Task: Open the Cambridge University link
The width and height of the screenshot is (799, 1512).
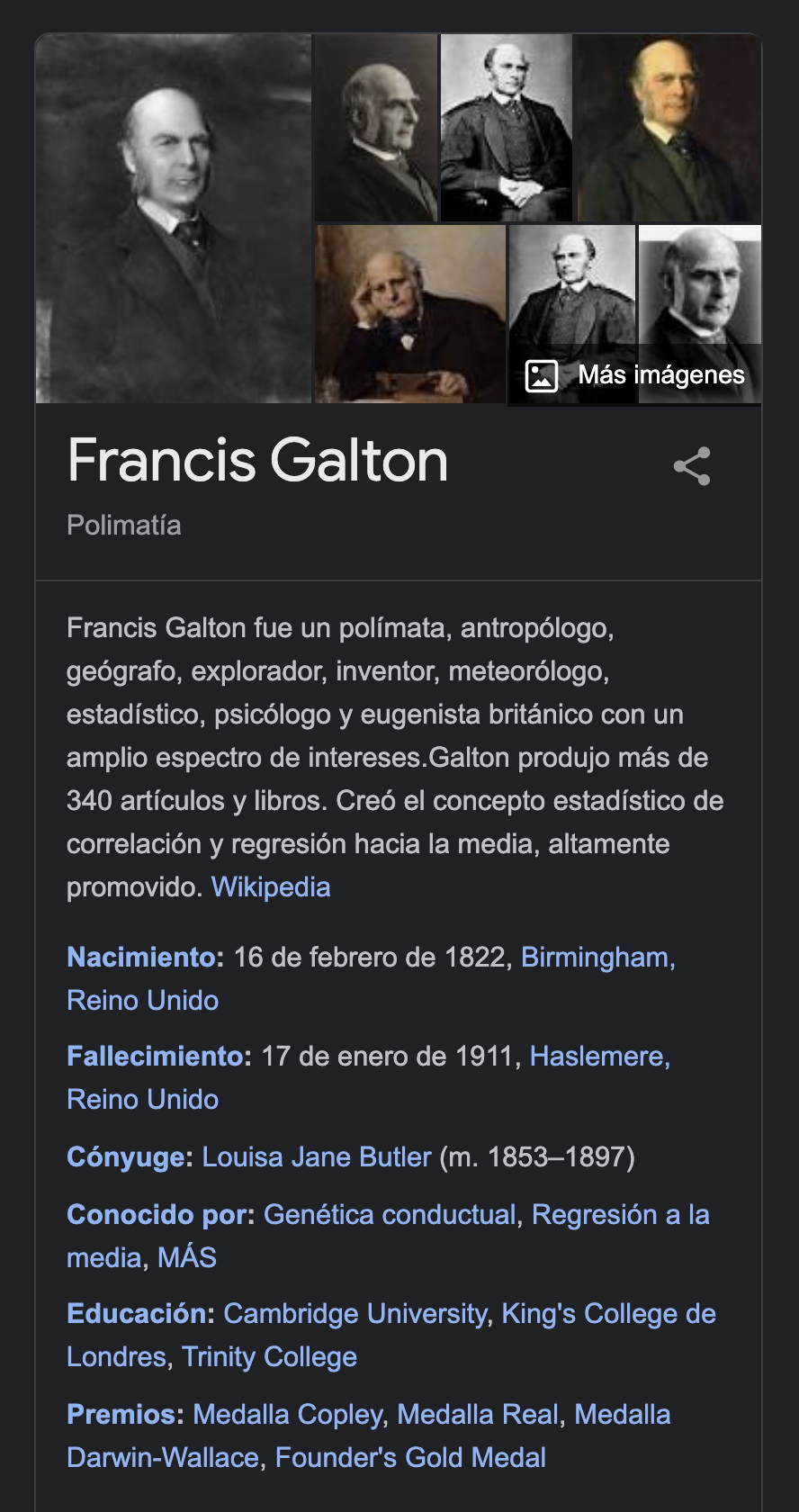Action: [355, 1313]
